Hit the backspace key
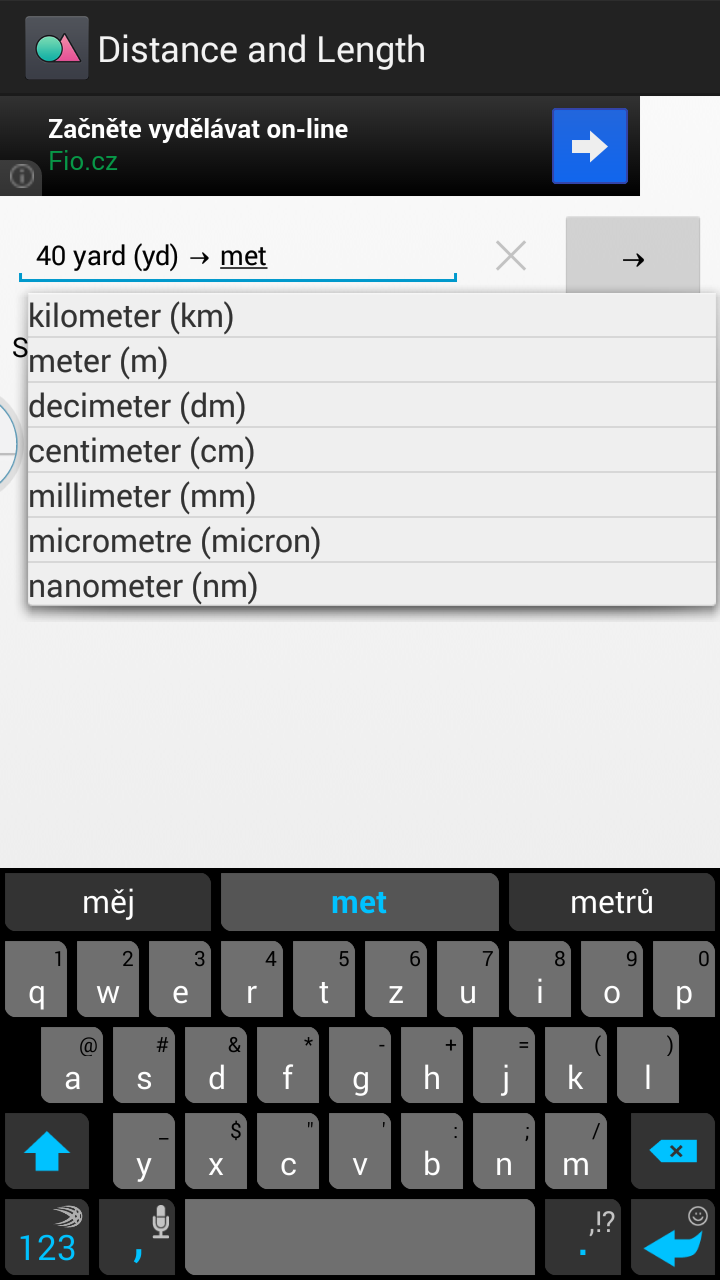The width and height of the screenshot is (720, 1280). pyautogui.click(x=673, y=1151)
